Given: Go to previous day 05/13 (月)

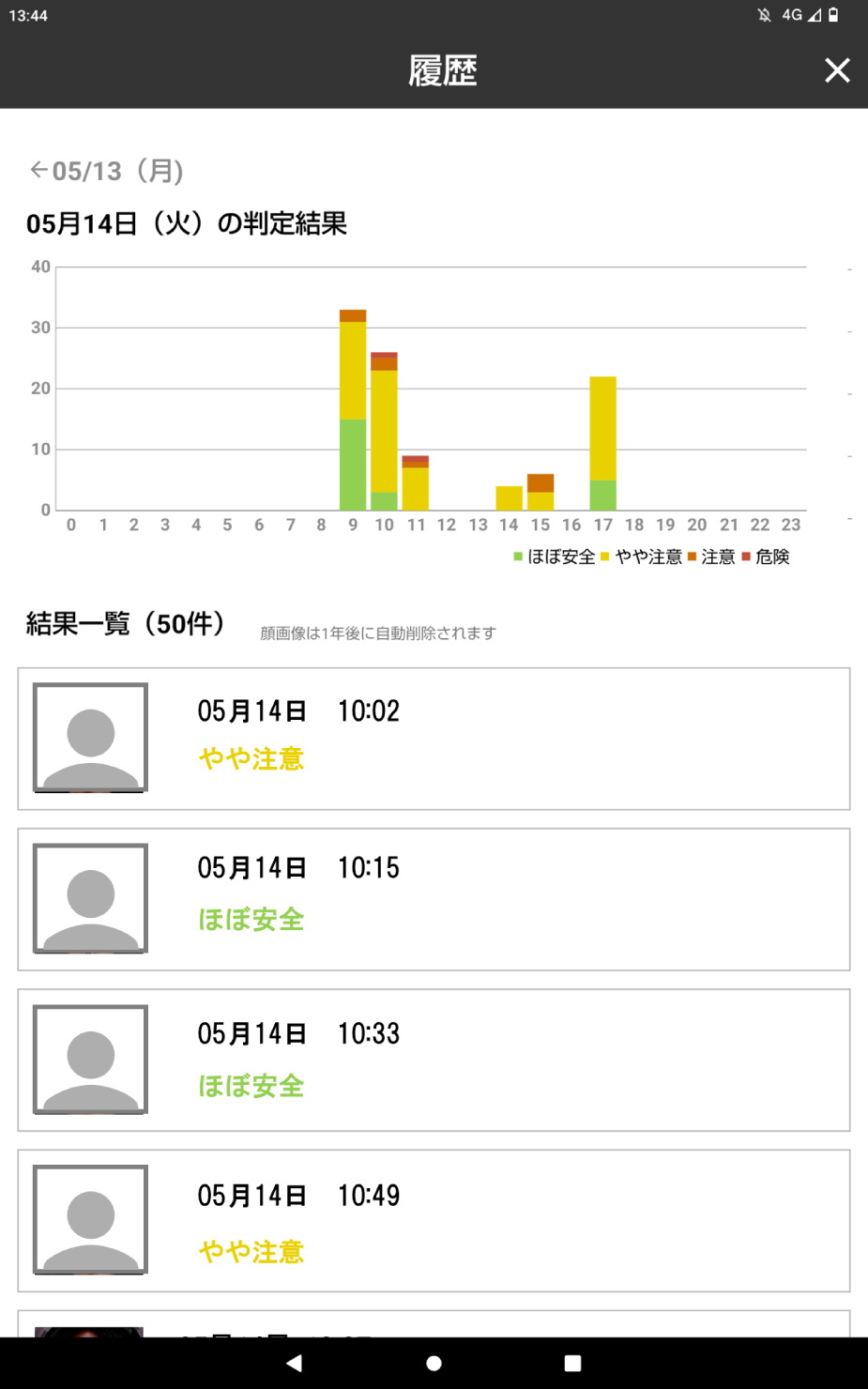Looking at the screenshot, I should point(106,171).
